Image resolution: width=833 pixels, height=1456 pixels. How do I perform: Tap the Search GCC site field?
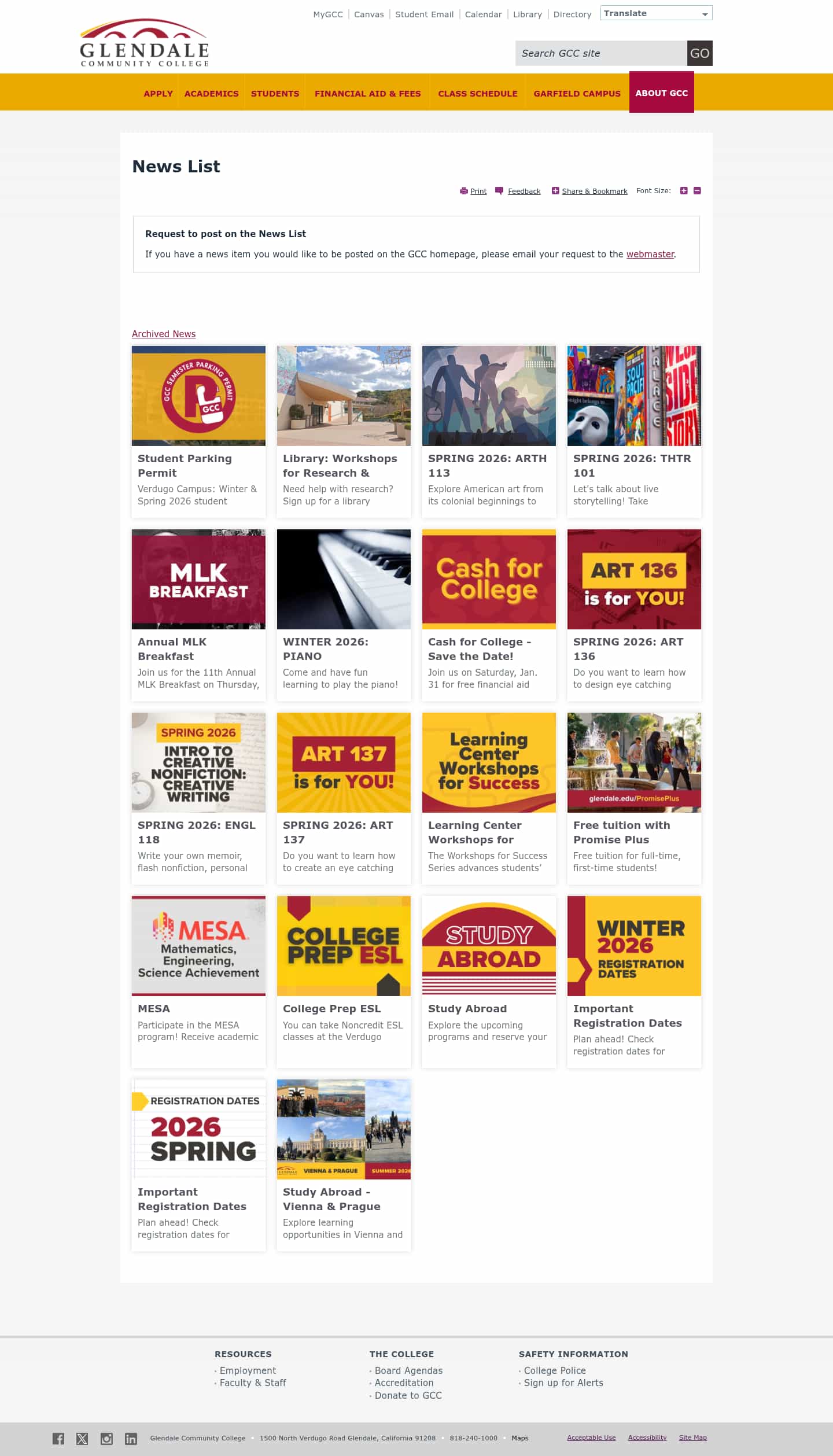tap(600, 53)
